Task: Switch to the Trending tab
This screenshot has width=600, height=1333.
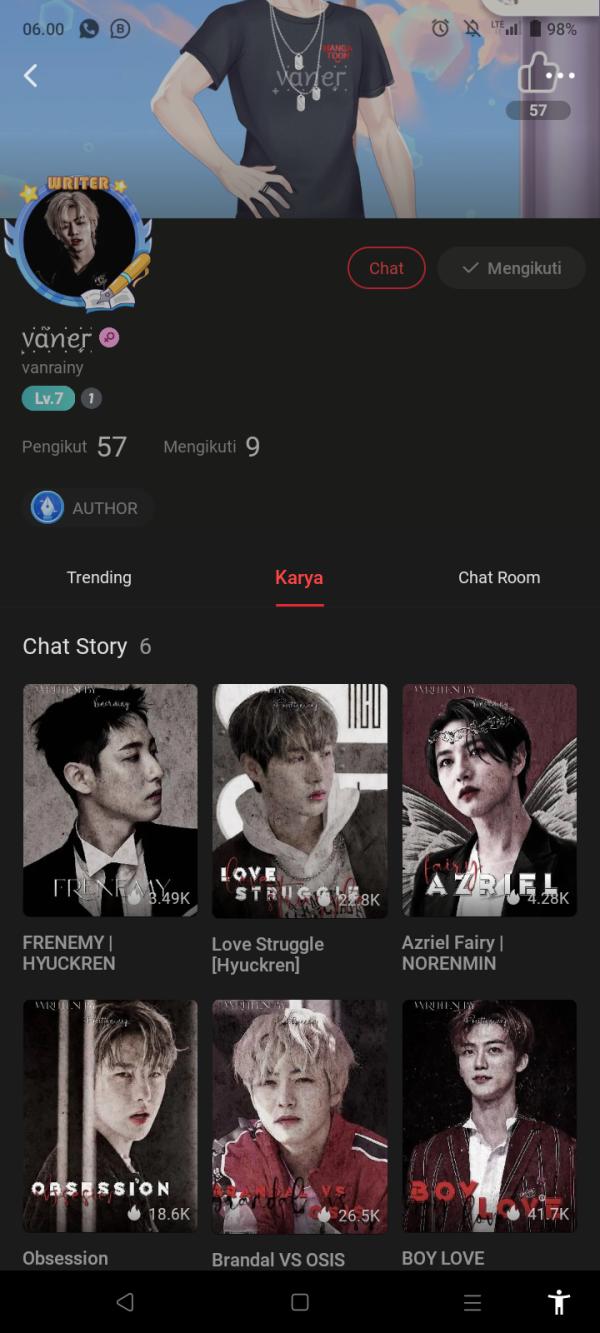Action: 99,577
